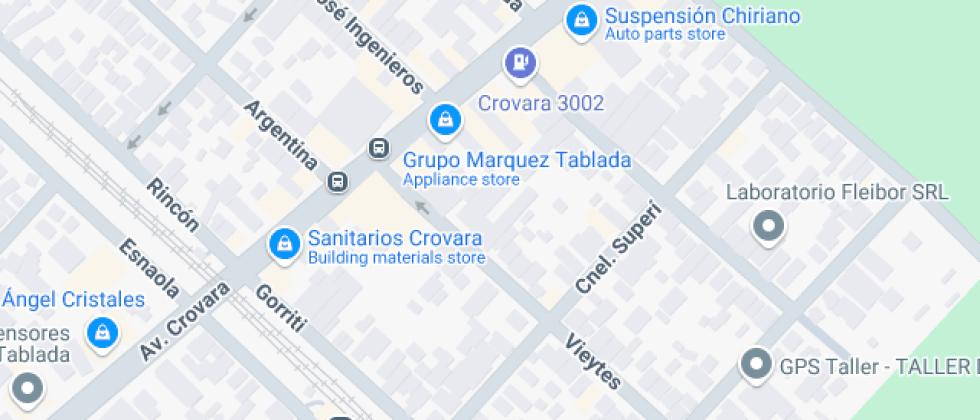Open the Ángel Cristales shop pin
The image size is (980, 420).
click(x=103, y=334)
